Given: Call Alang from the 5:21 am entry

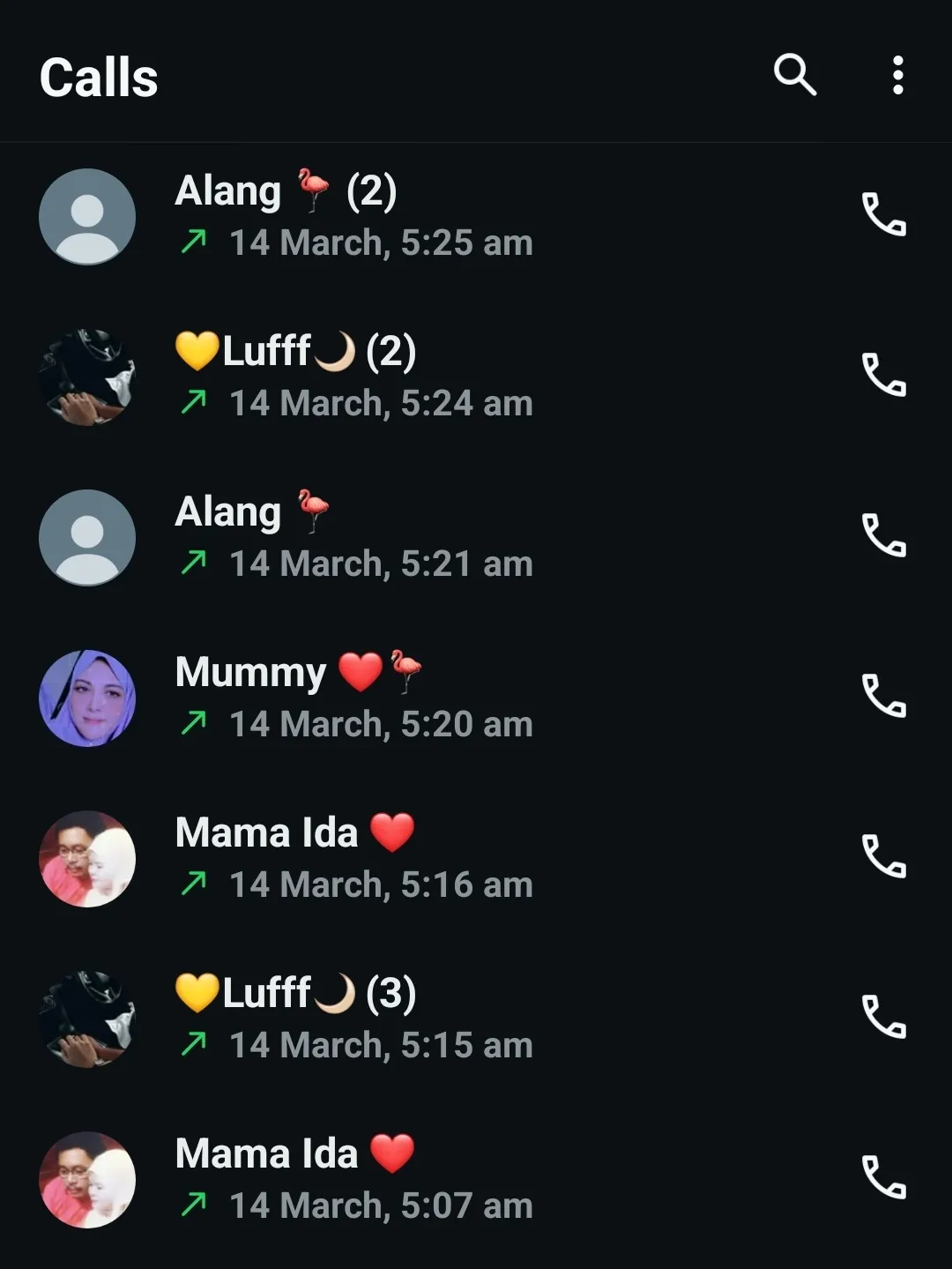Looking at the screenshot, I should [883, 535].
